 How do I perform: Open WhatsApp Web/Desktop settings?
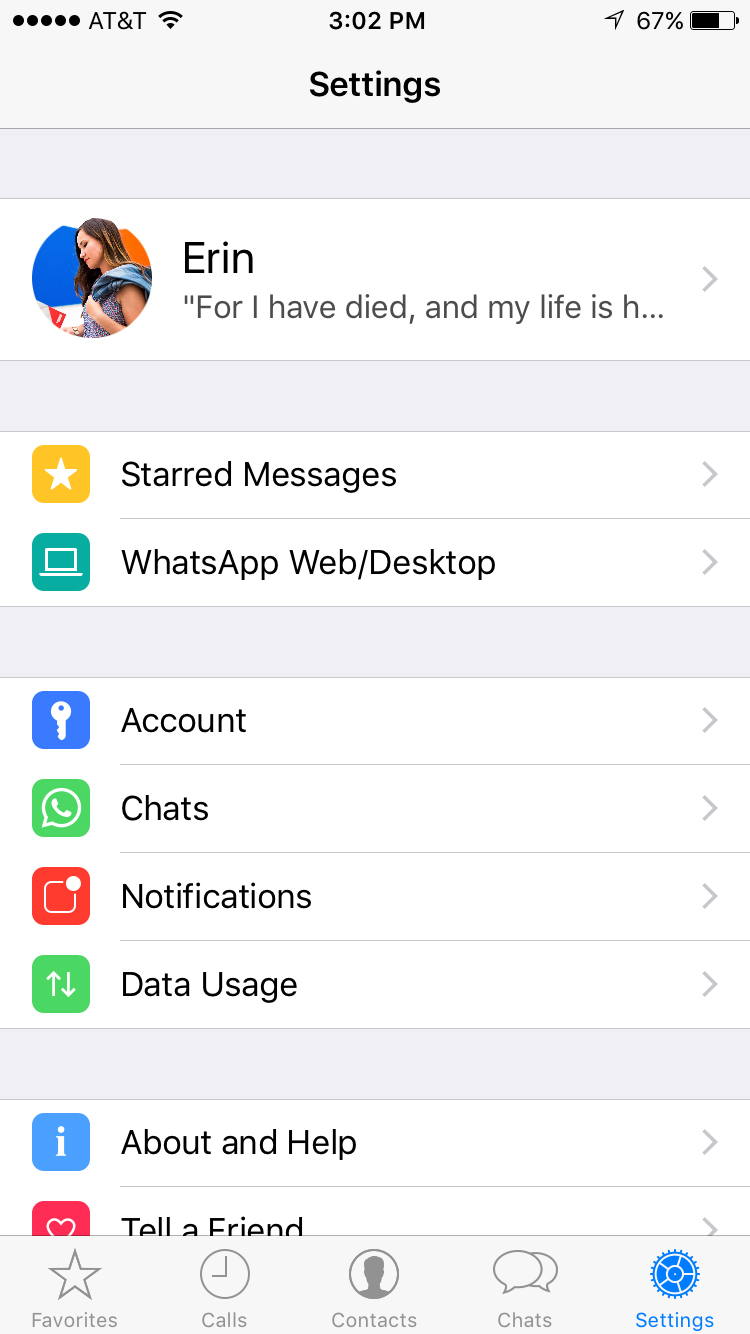coord(375,562)
